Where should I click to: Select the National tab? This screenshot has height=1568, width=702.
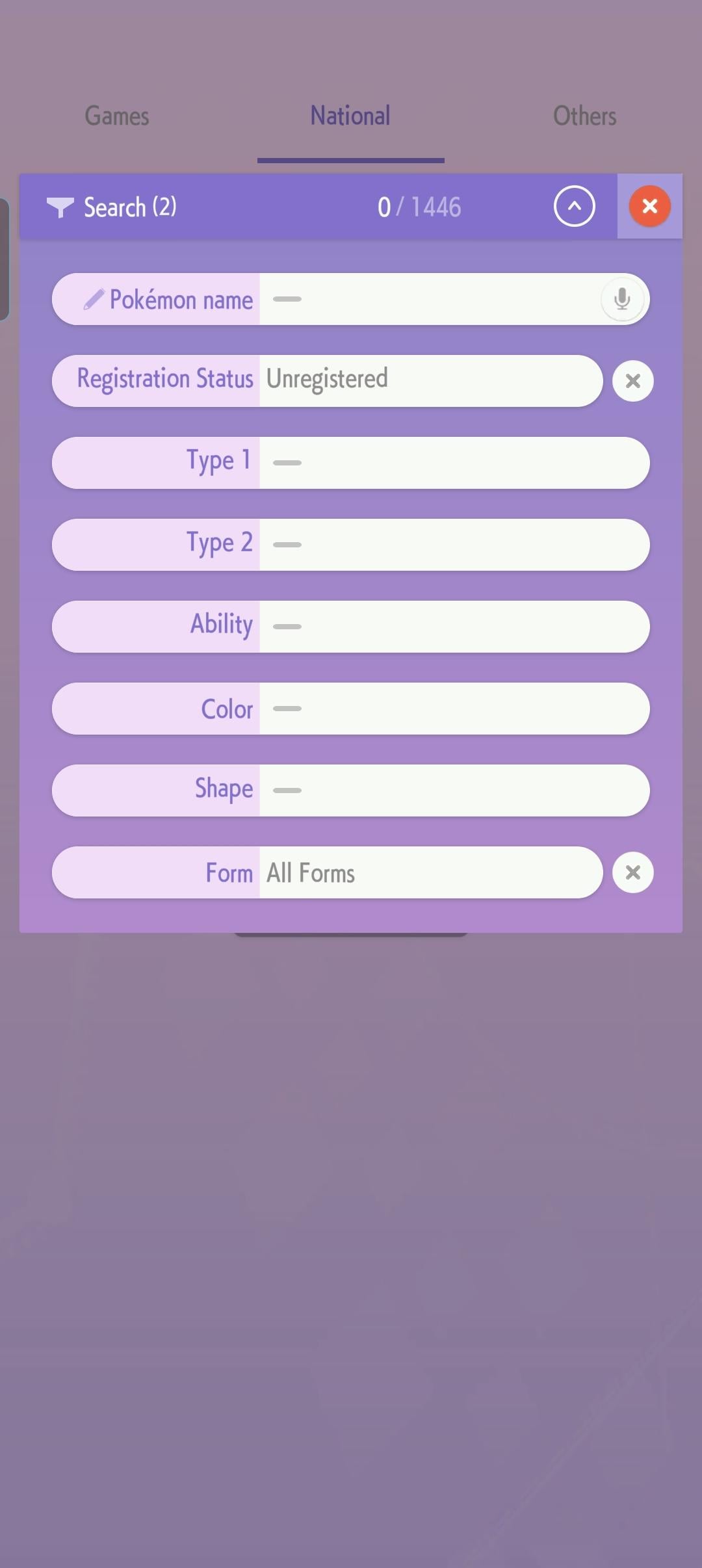point(350,116)
